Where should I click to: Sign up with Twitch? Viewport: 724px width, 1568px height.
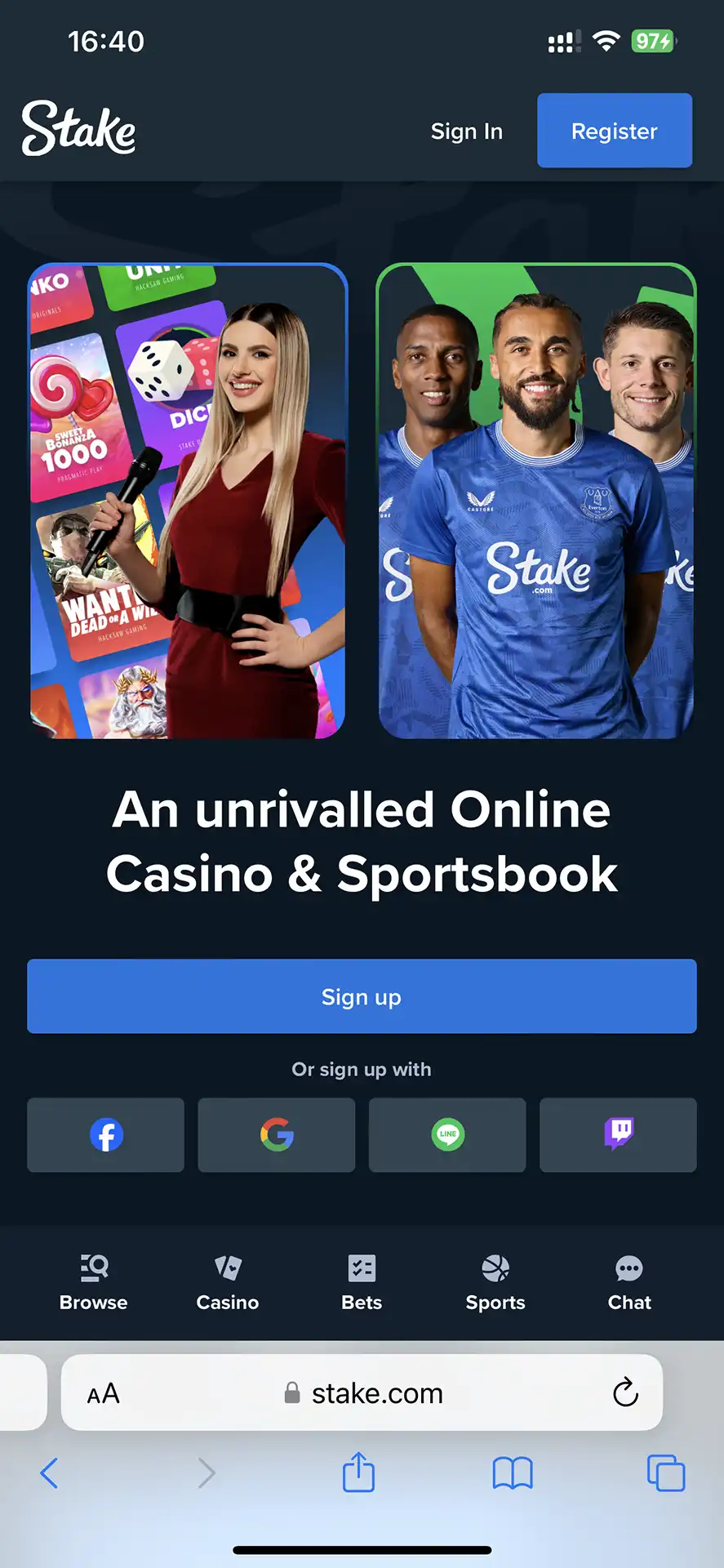click(x=618, y=1134)
